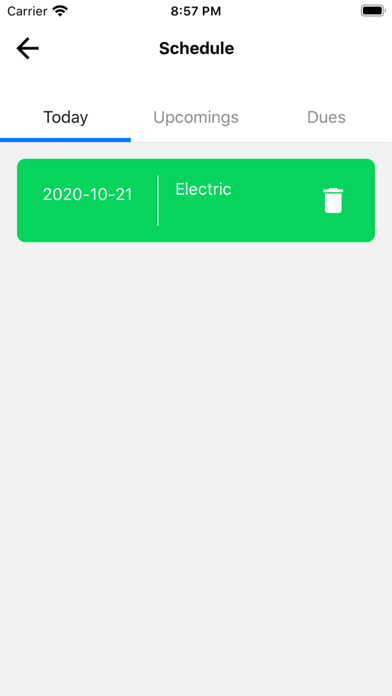Open the Dues tab
Viewport: 392px width, 696px height.
coord(326,118)
